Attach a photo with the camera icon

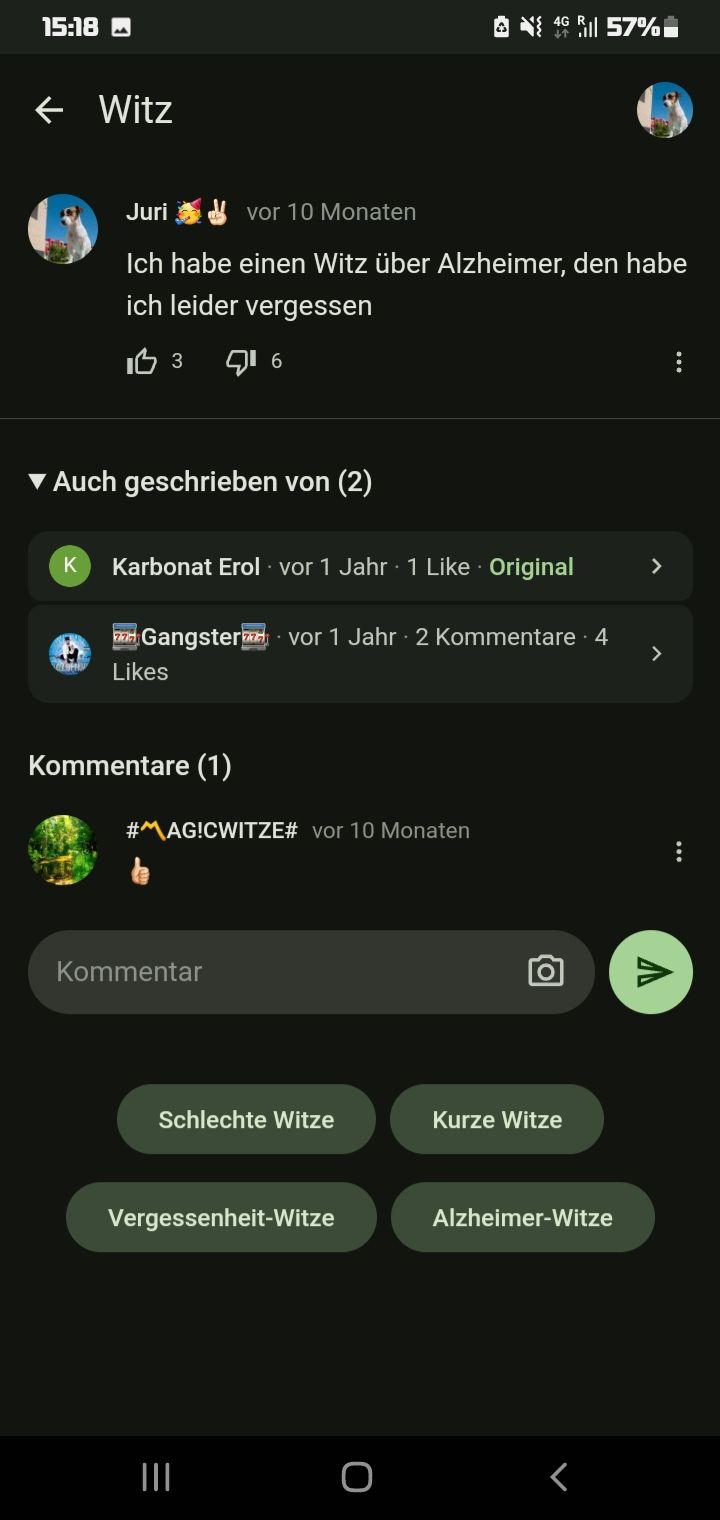tap(545, 972)
